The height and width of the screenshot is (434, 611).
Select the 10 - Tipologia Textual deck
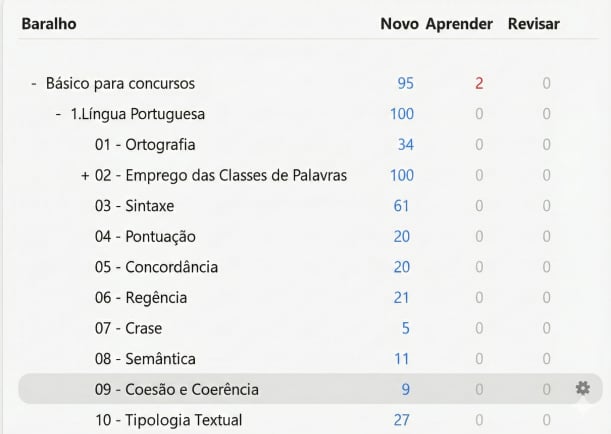168,420
